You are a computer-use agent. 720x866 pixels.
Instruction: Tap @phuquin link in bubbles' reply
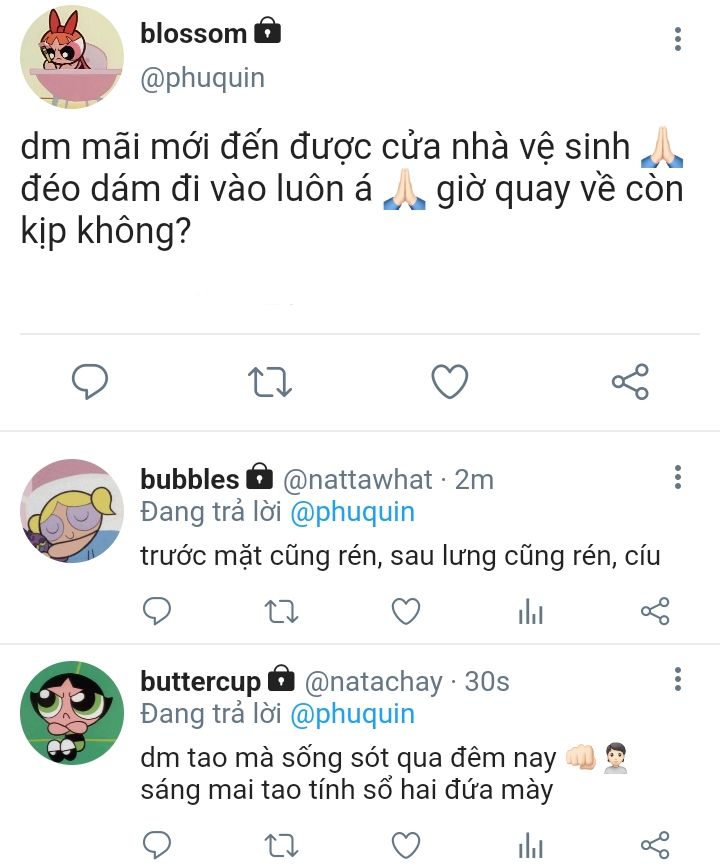pyautogui.click(x=352, y=513)
